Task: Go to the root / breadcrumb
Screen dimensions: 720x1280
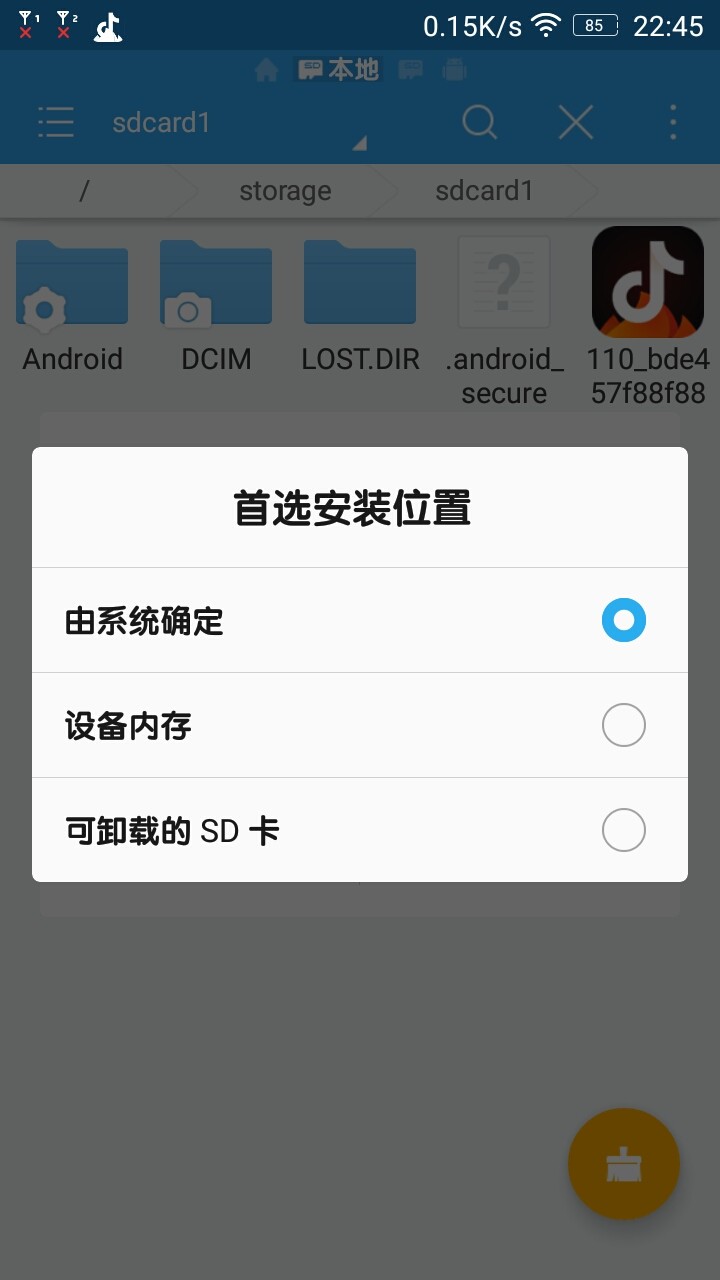Action: [84, 191]
